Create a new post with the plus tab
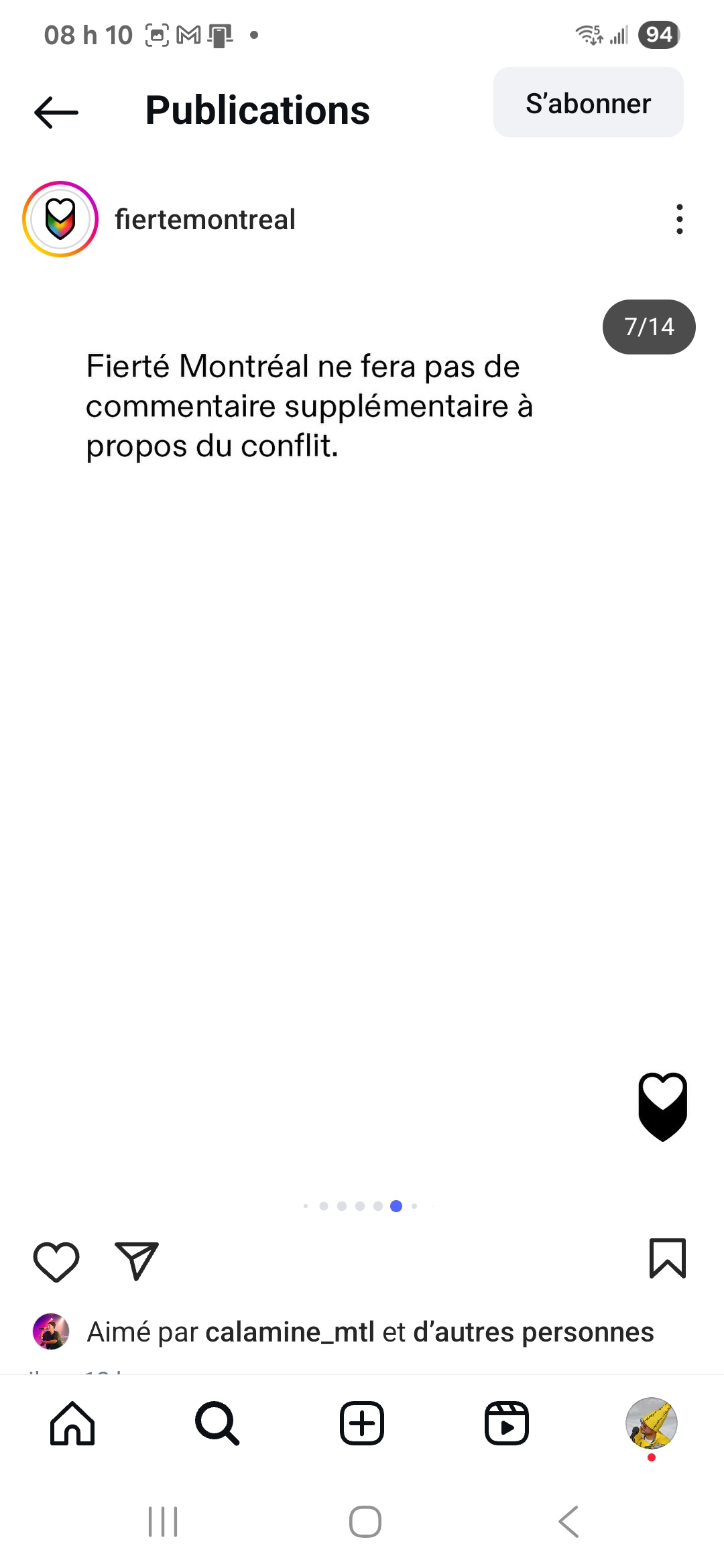The image size is (724, 1568). point(362,1423)
